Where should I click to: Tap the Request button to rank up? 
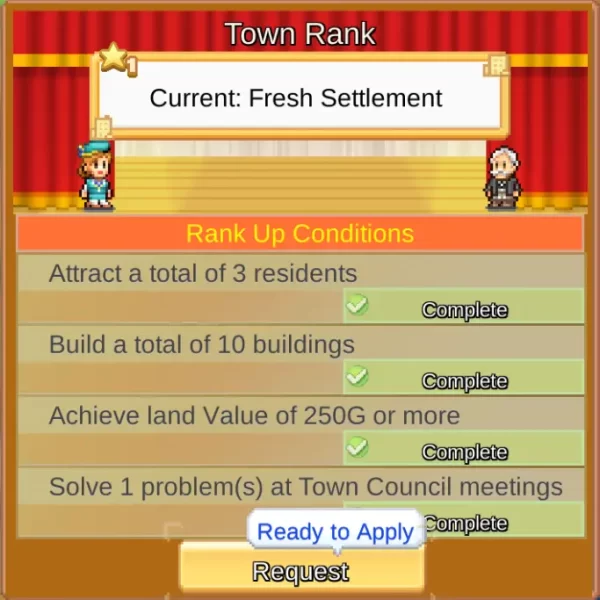pos(301,571)
